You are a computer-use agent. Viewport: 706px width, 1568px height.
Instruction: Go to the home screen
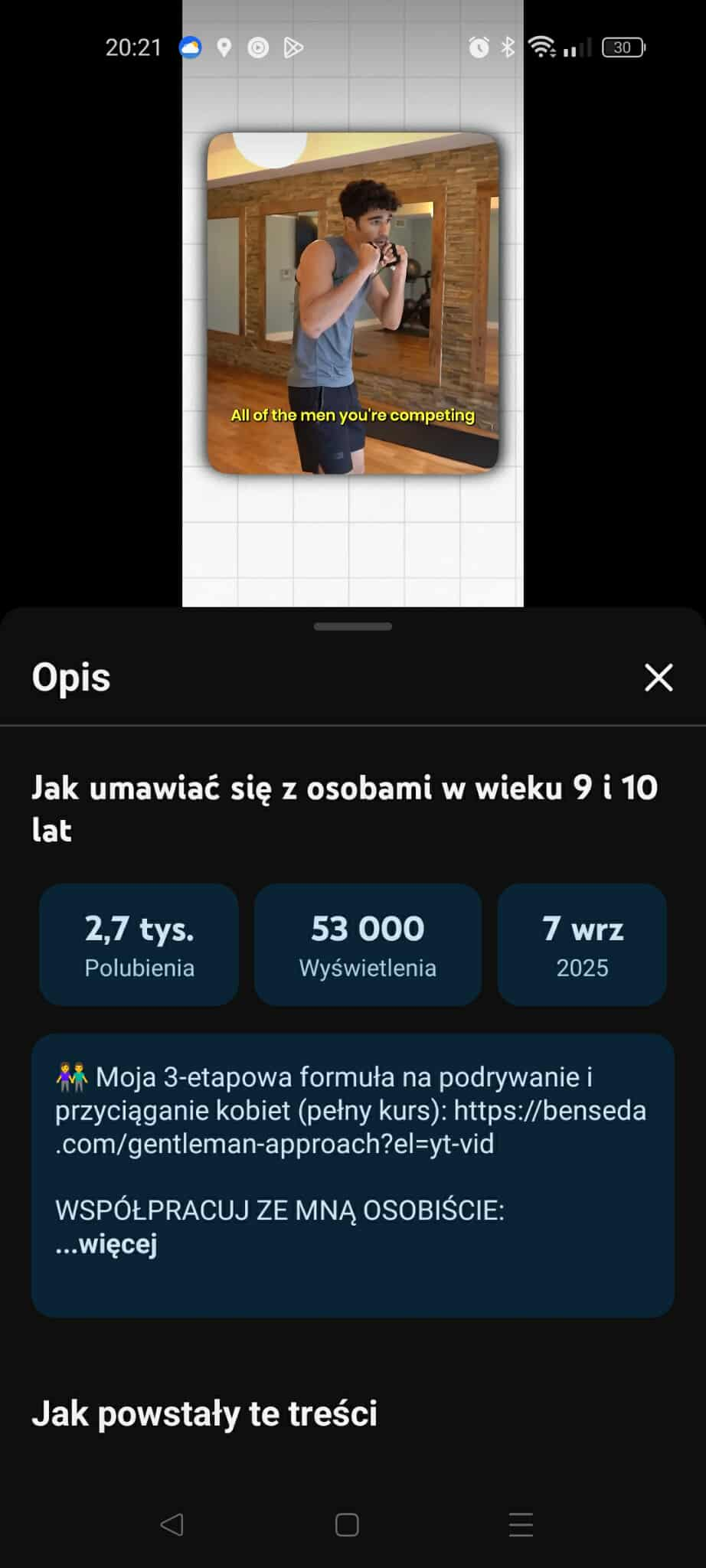click(347, 1524)
